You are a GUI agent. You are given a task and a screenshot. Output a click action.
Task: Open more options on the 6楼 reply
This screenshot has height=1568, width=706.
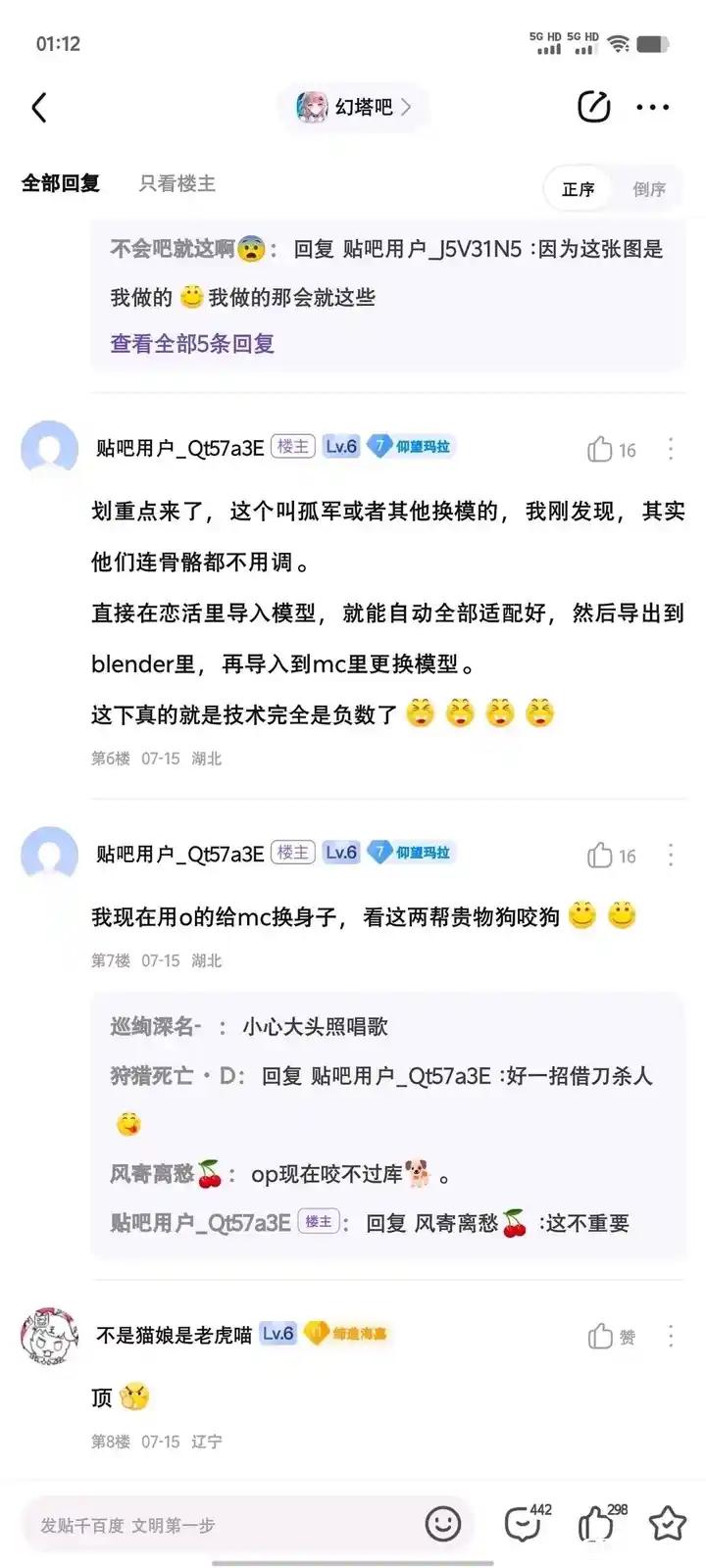pos(671,449)
